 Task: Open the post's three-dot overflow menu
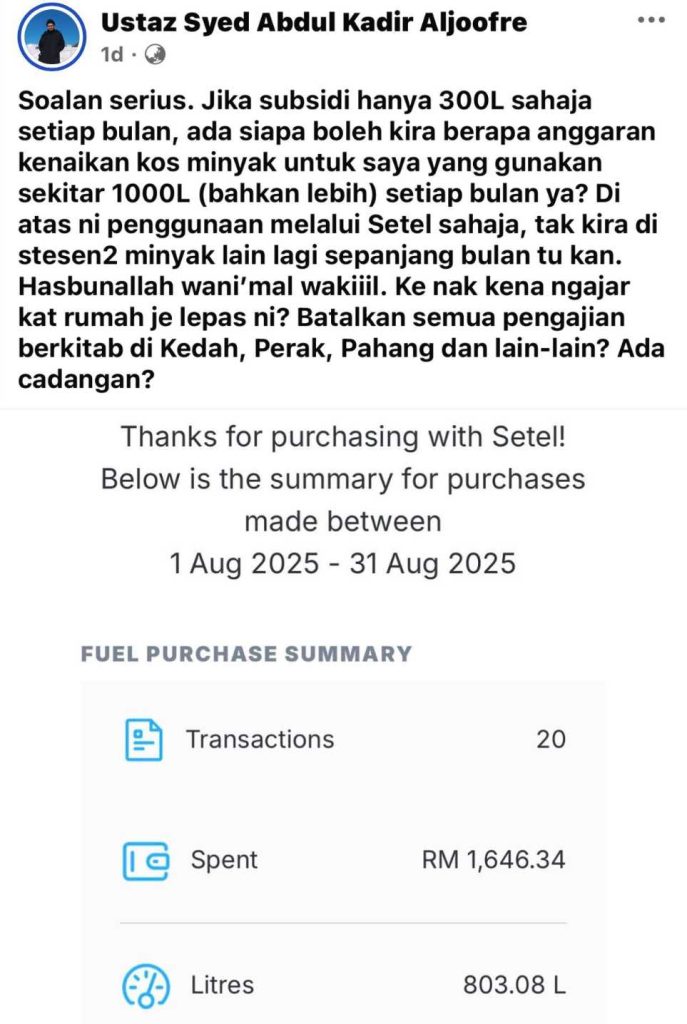(x=651, y=21)
